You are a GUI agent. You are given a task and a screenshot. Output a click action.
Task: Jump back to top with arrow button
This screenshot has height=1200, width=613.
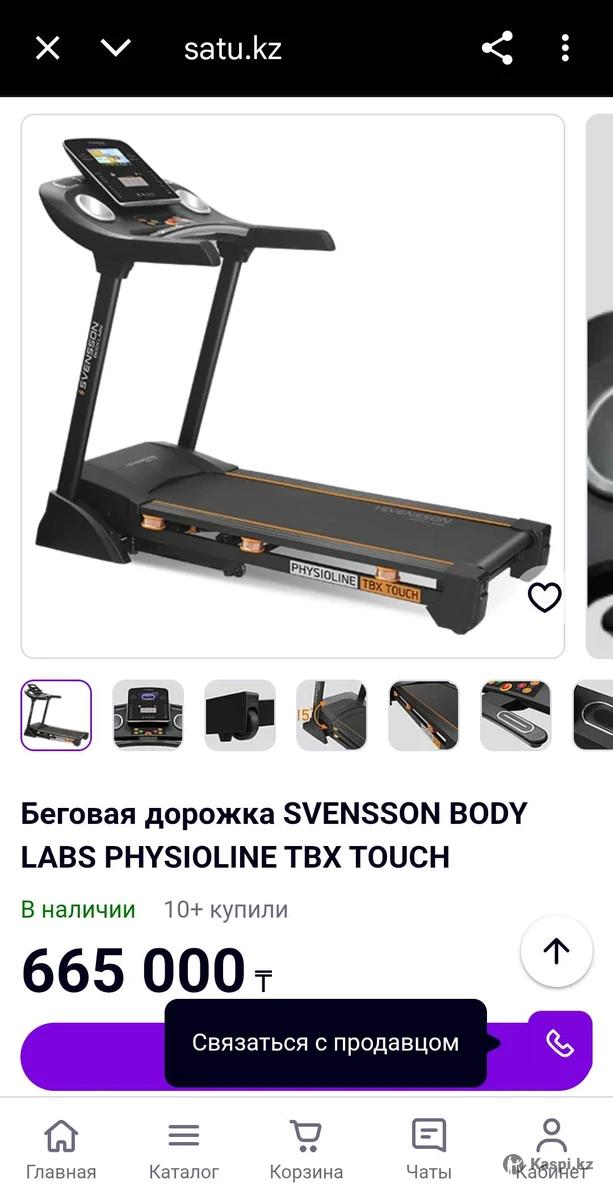tap(556, 951)
